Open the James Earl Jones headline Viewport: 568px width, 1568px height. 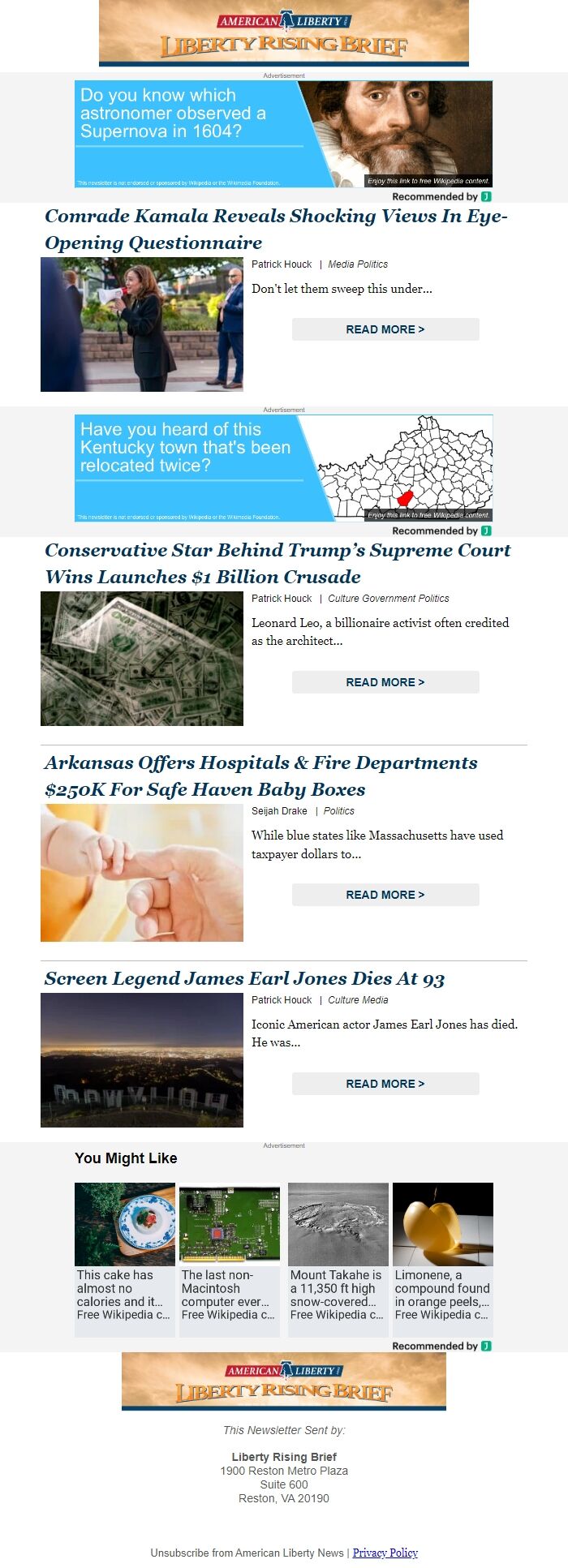244,978
